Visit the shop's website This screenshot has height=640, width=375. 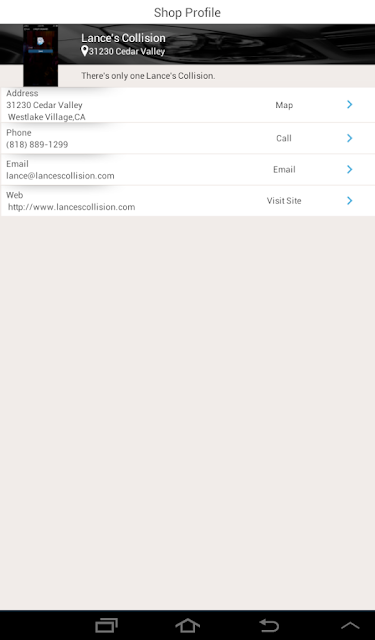pos(188,201)
